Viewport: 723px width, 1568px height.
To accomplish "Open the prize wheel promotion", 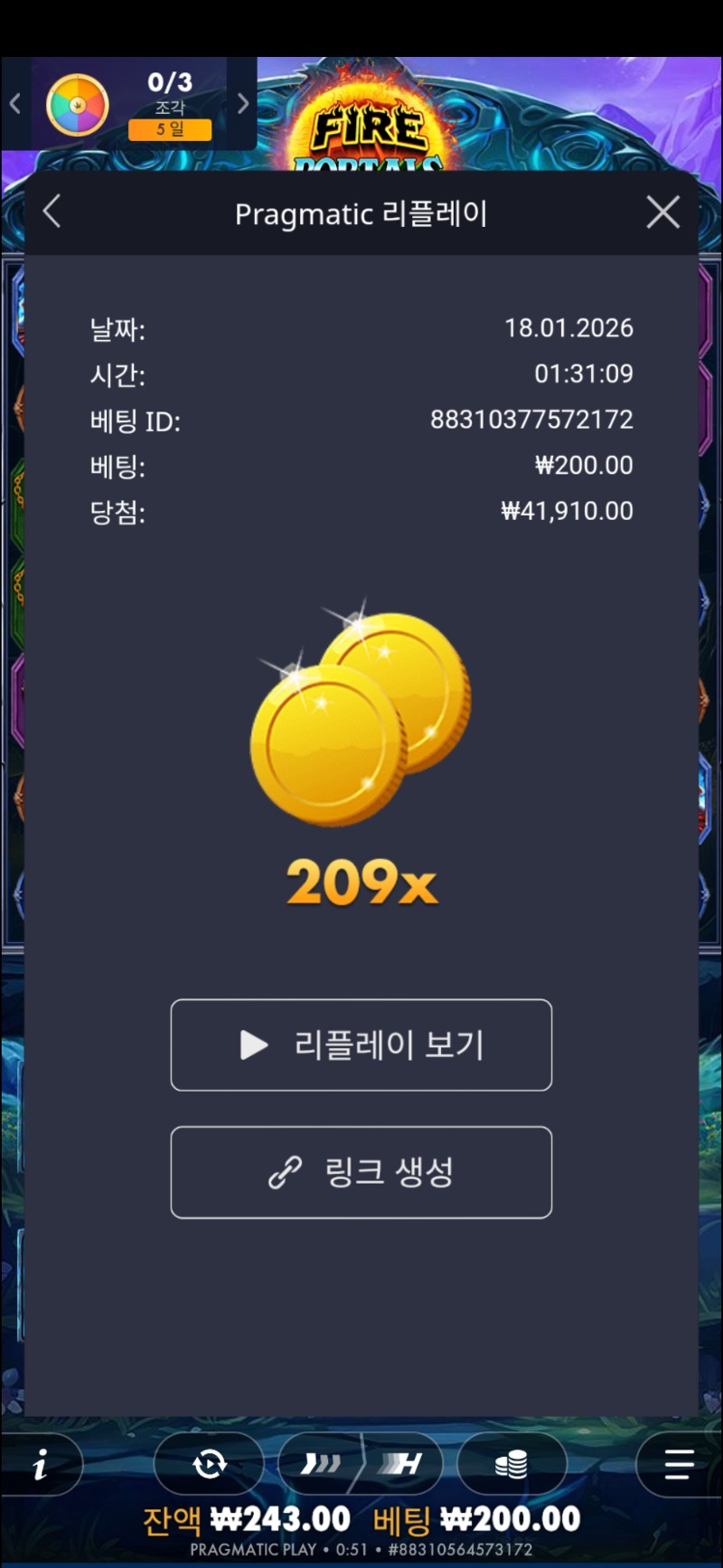I will coord(78,105).
